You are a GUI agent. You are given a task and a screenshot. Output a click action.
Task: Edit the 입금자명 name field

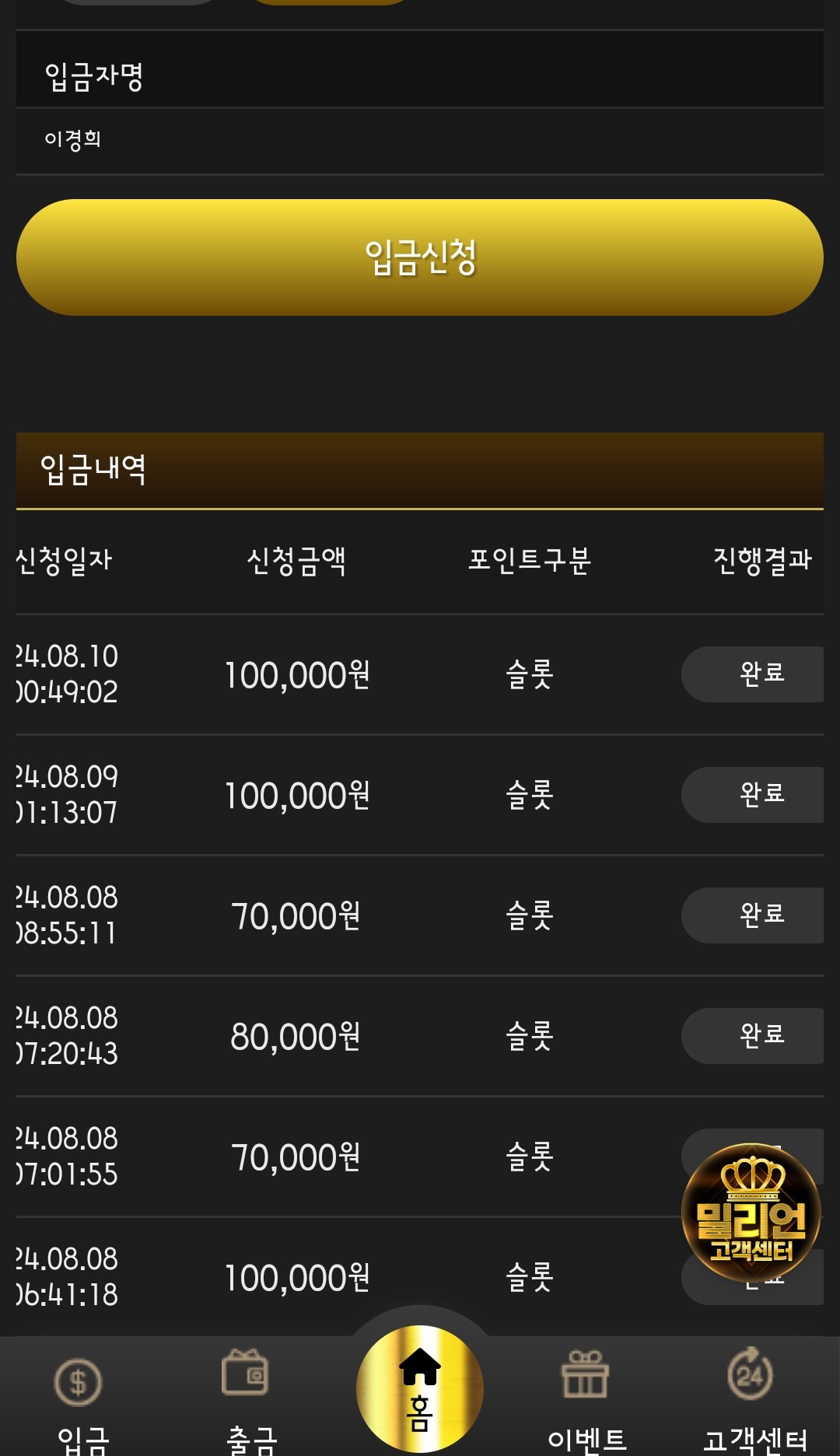pyautogui.click(x=420, y=141)
